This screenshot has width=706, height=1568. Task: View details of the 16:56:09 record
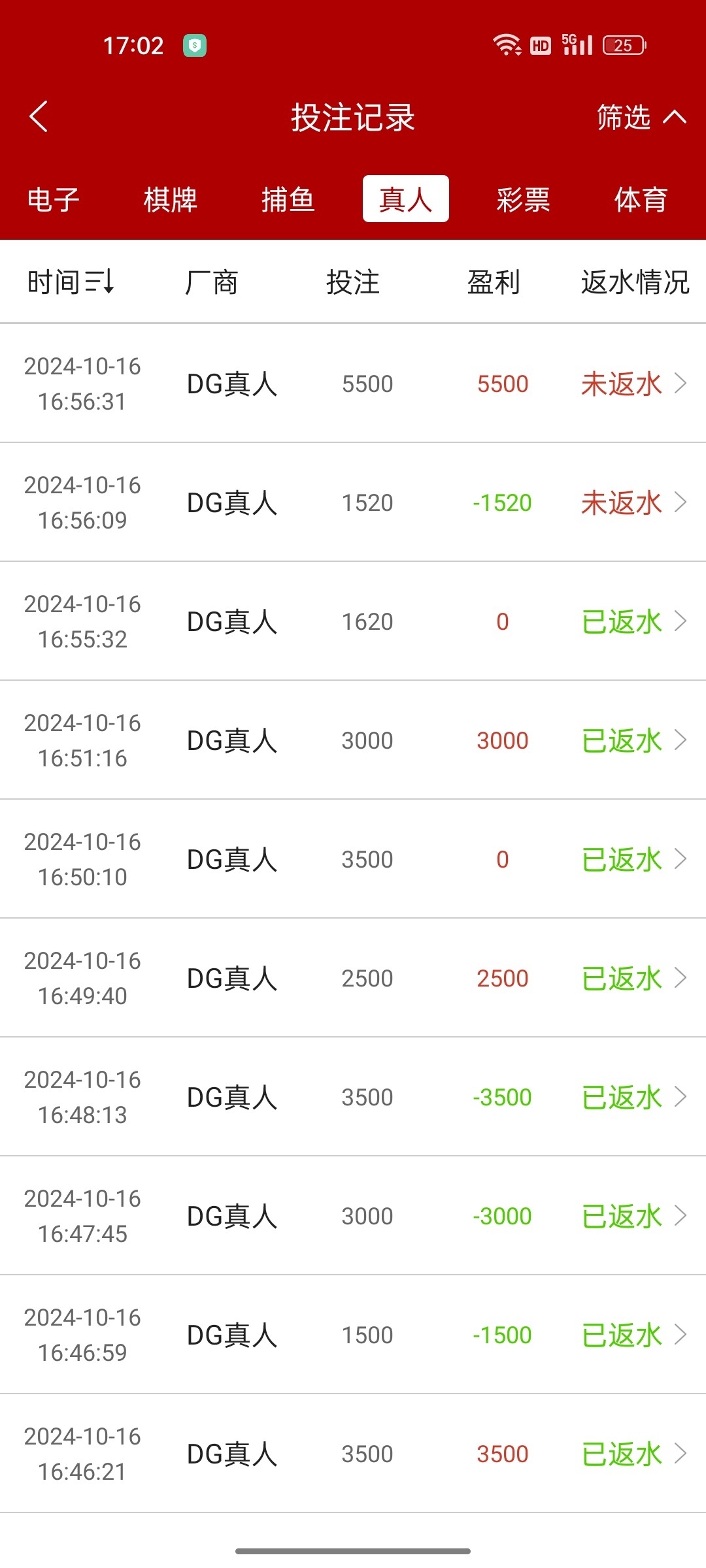(x=353, y=502)
